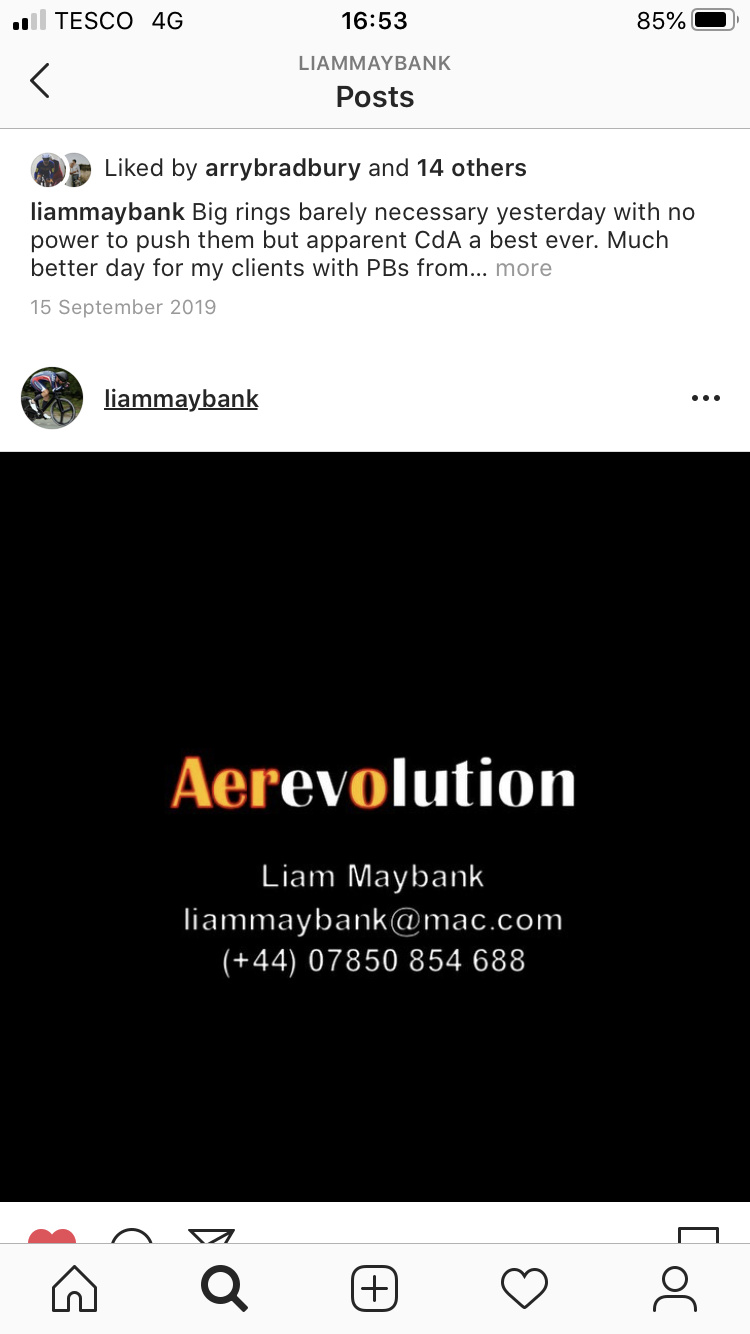Image resolution: width=750 pixels, height=1334 pixels.
Task: Create a new post with plus
Action: pos(375,1288)
